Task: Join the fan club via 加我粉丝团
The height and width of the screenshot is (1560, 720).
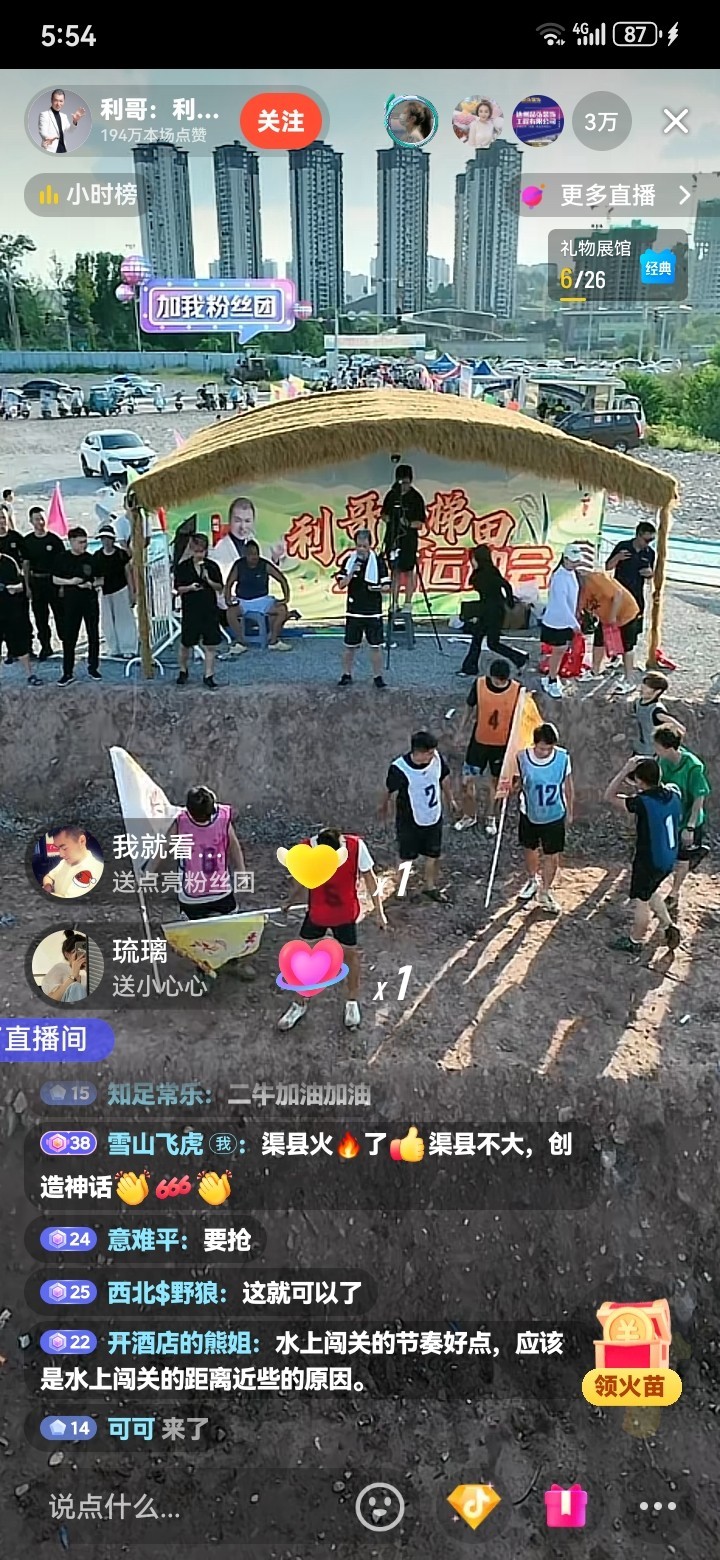Action: [x=217, y=305]
